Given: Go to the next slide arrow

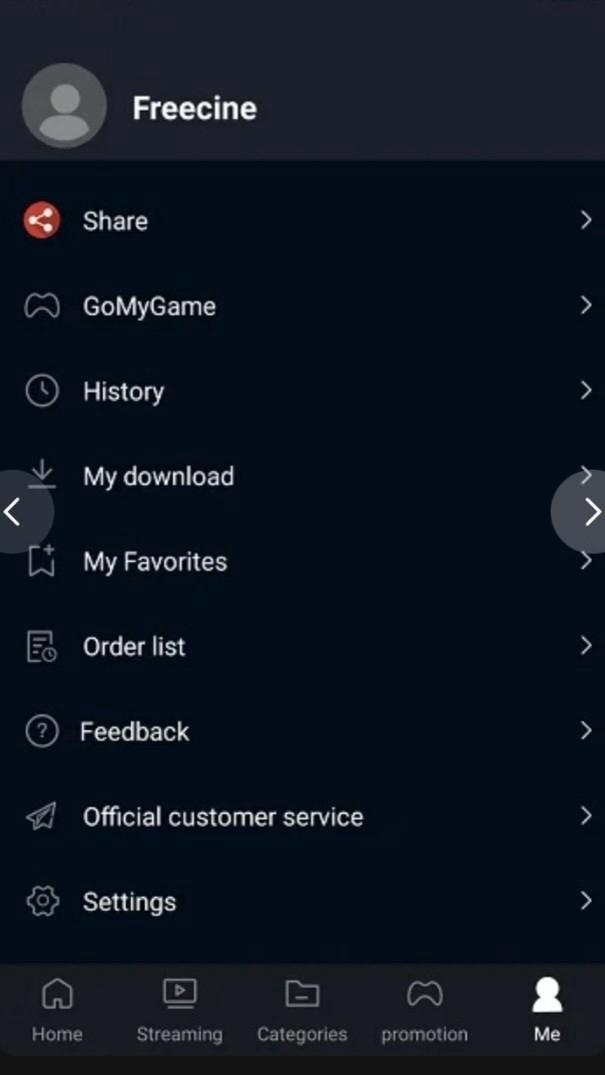Looking at the screenshot, I should pyautogui.click(x=590, y=512).
